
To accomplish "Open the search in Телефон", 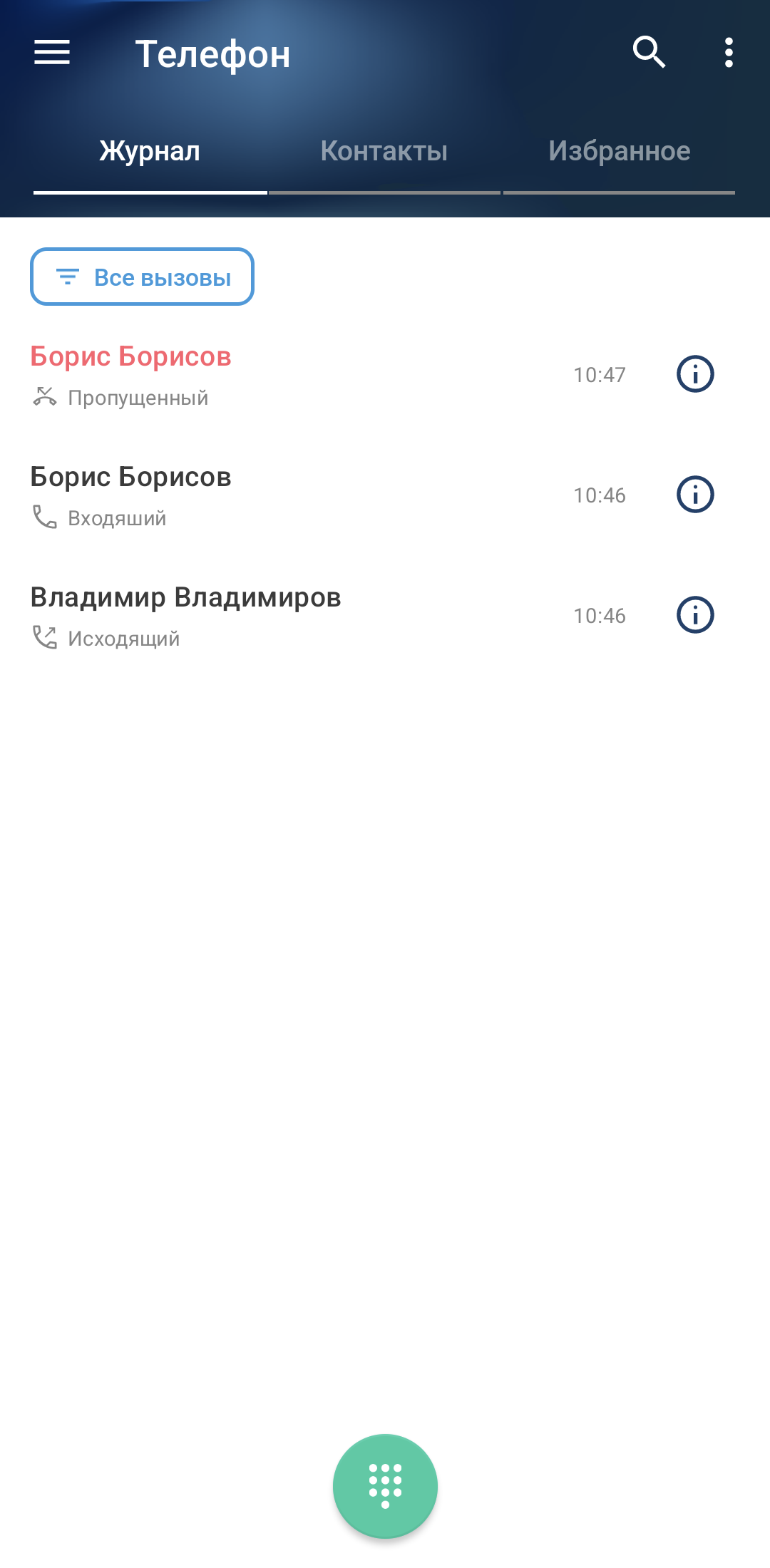I will [x=649, y=53].
